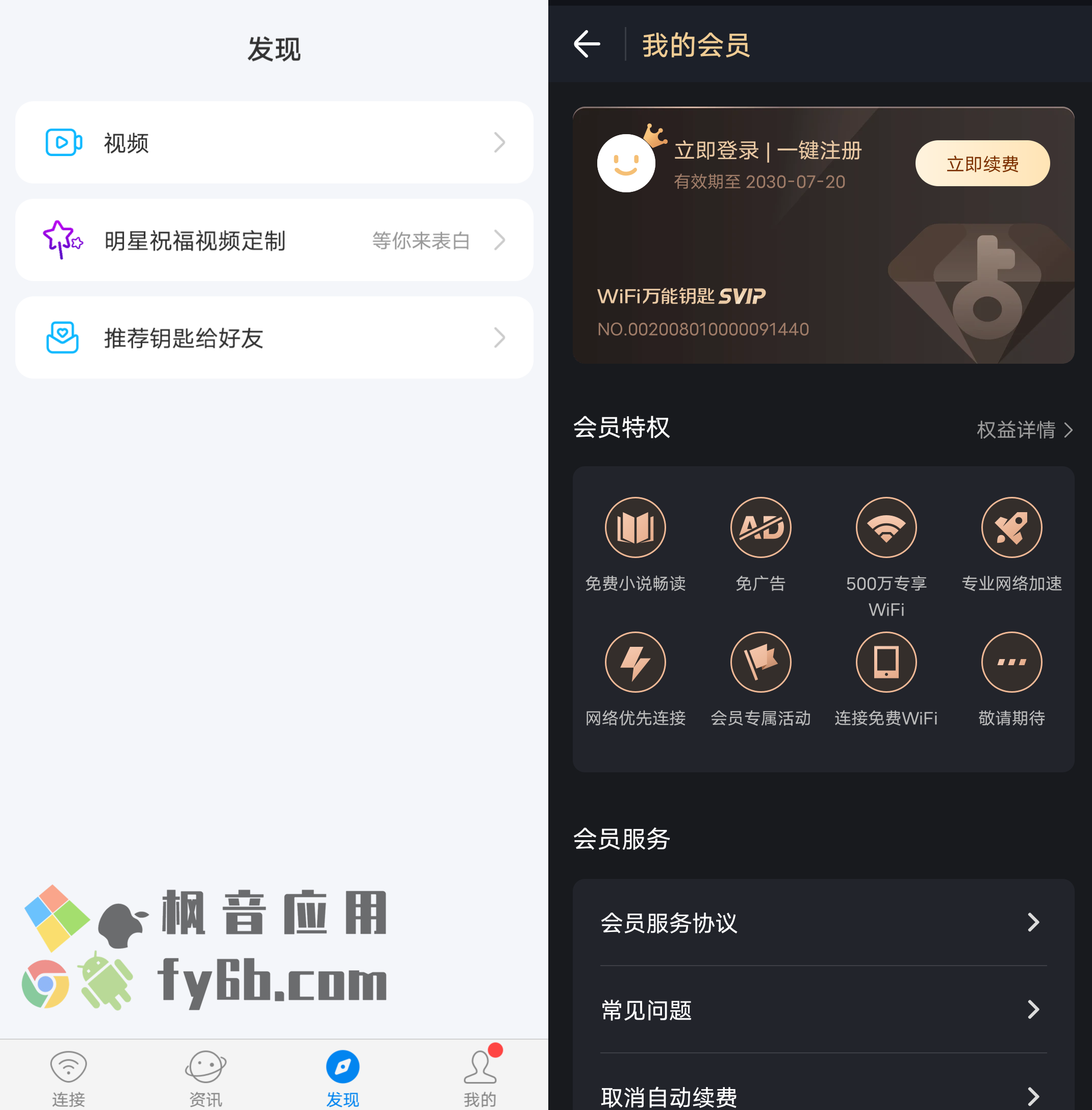This screenshot has height=1110, width=1092.
Task: Switch to the 连接 tab
Action: click(68, 1077)
